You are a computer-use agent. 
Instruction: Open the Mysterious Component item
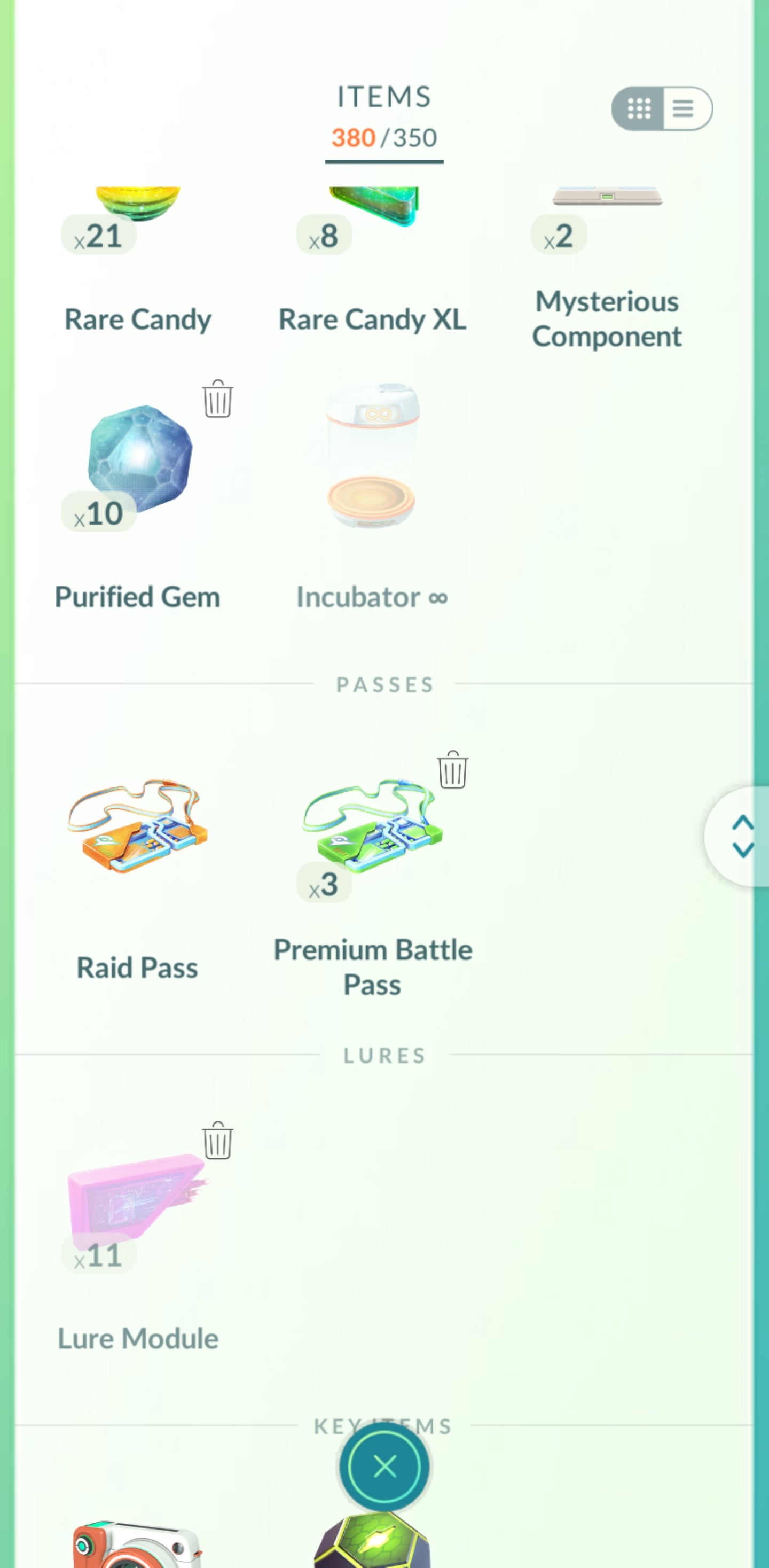click(607, 262)
